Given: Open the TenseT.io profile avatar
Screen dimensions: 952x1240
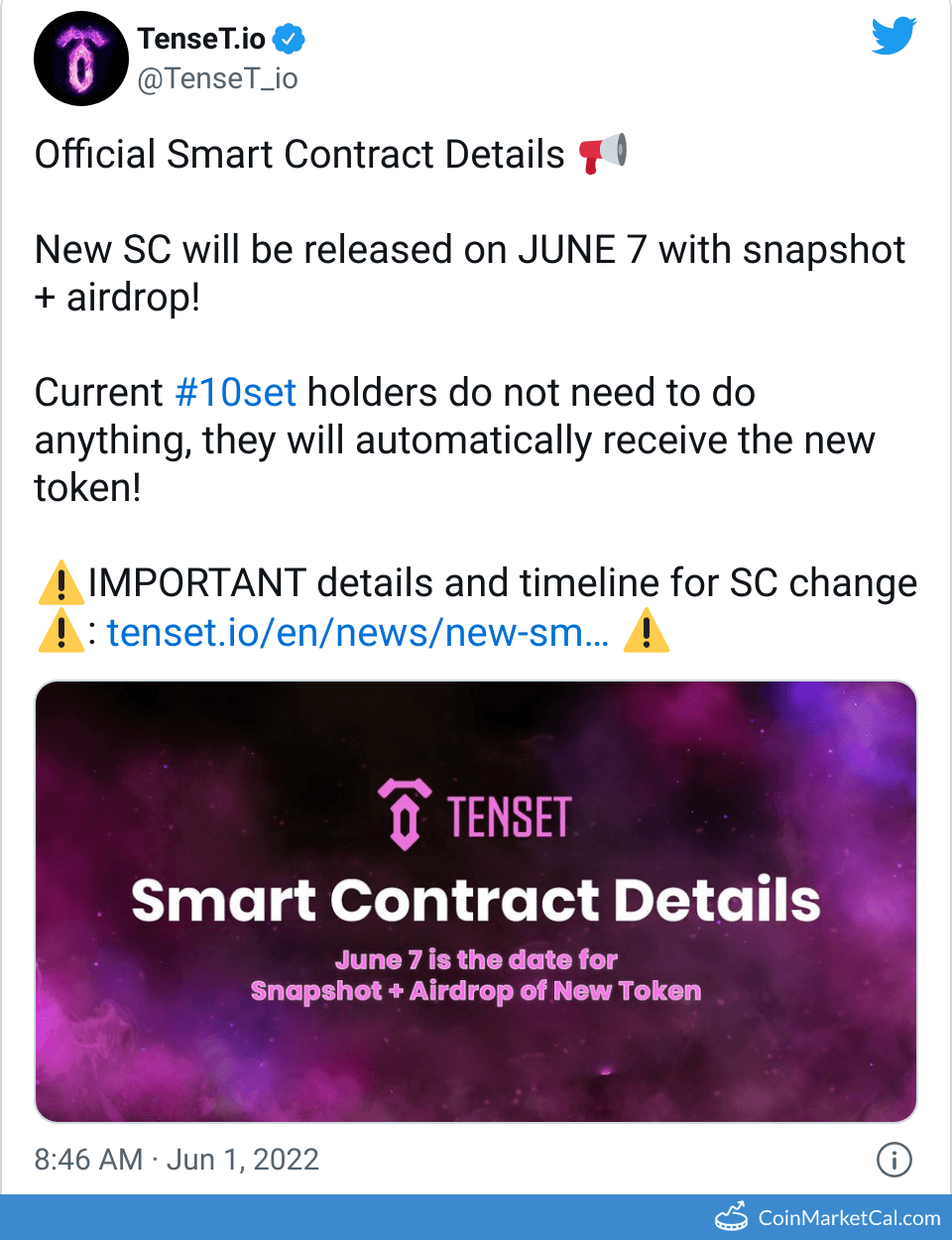Looking at the screenshot, I should tap(81, 59).
